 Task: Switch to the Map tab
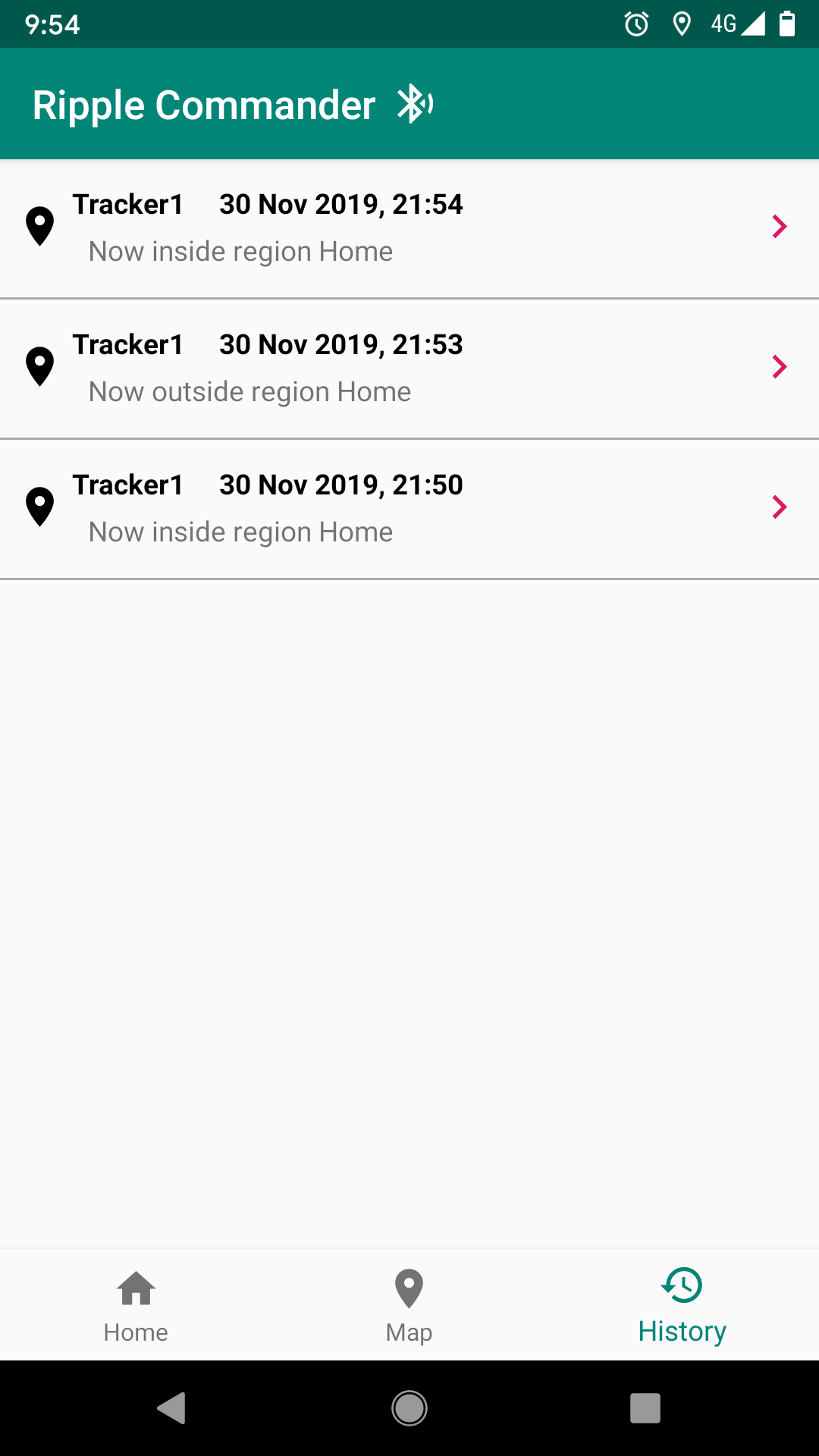point(409,1306)
